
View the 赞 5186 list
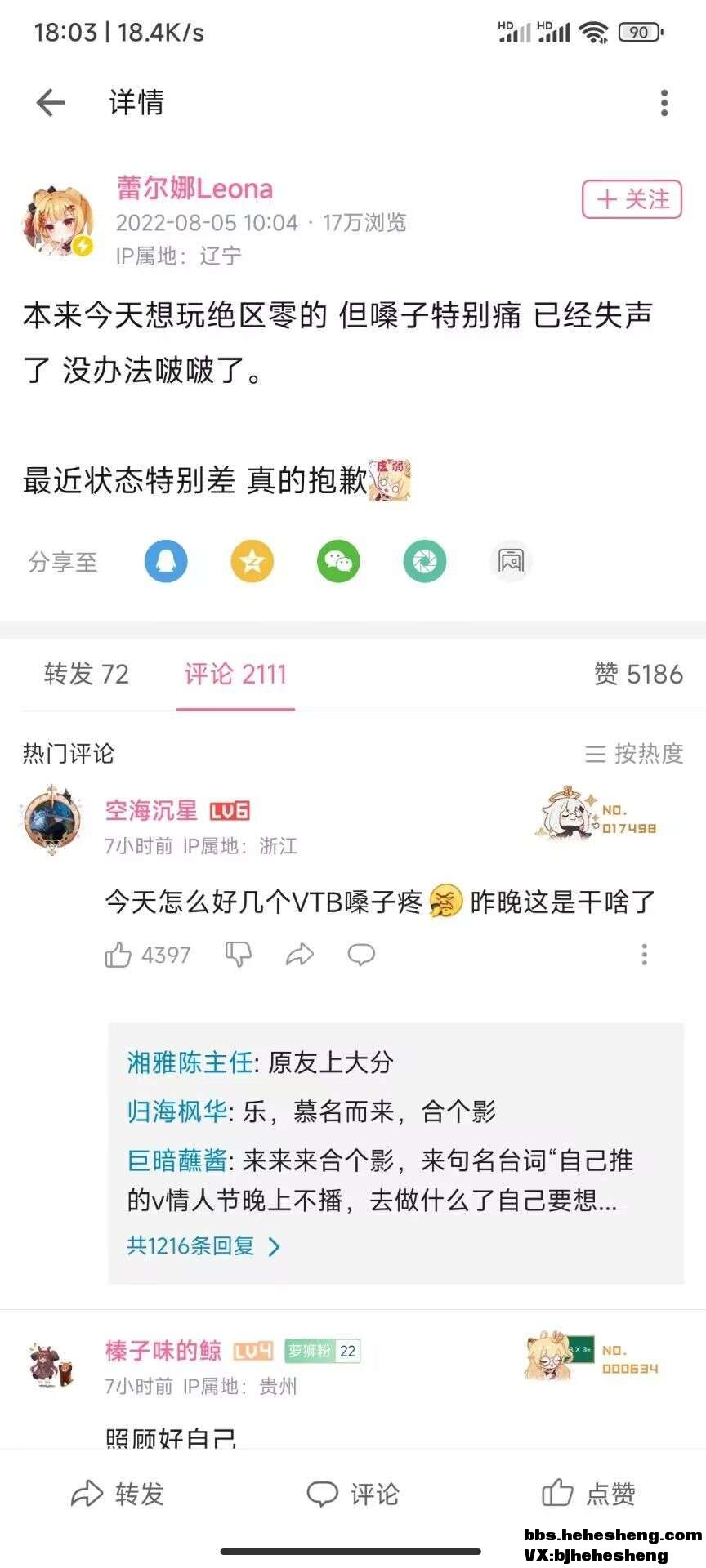coord(638,674)
